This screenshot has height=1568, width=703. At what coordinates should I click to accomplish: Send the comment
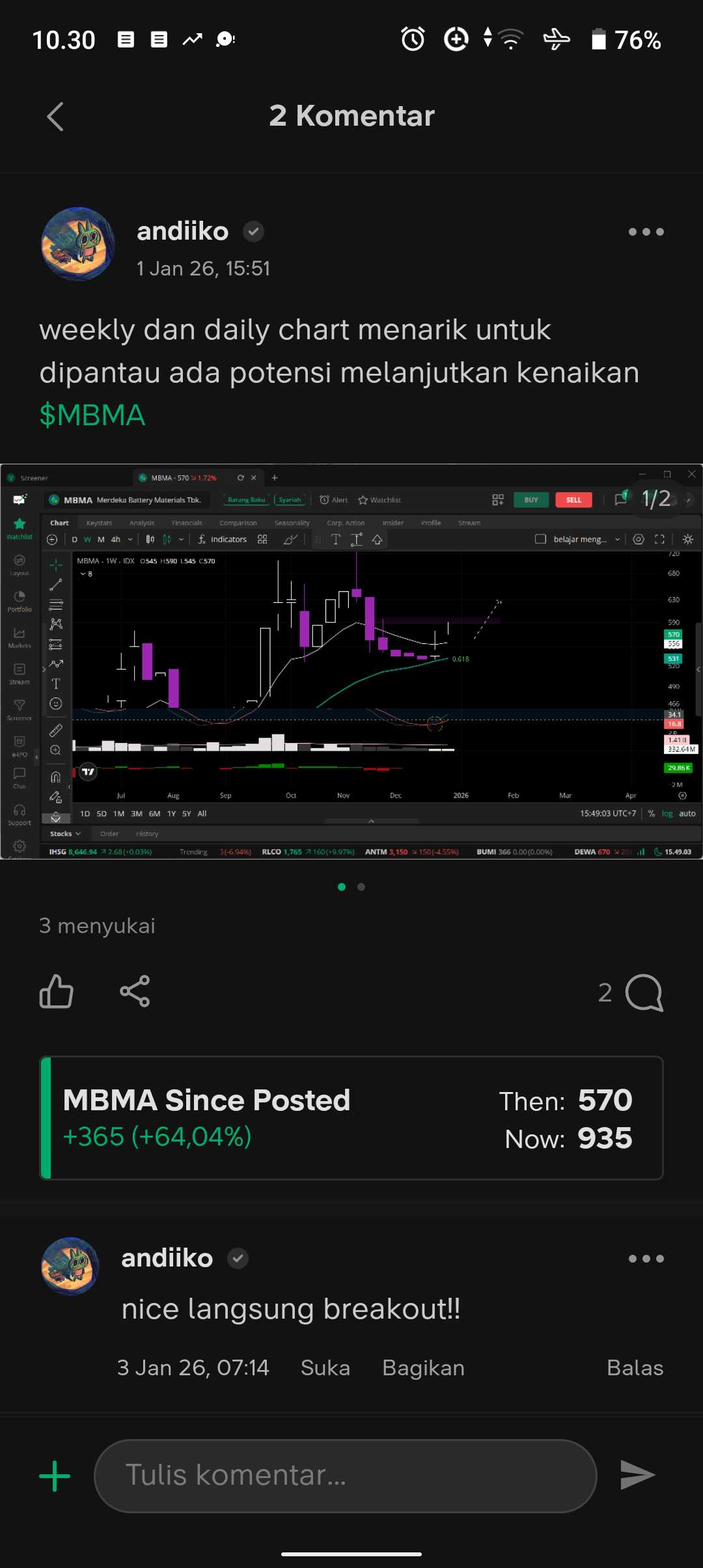[x=637, y=1476]
